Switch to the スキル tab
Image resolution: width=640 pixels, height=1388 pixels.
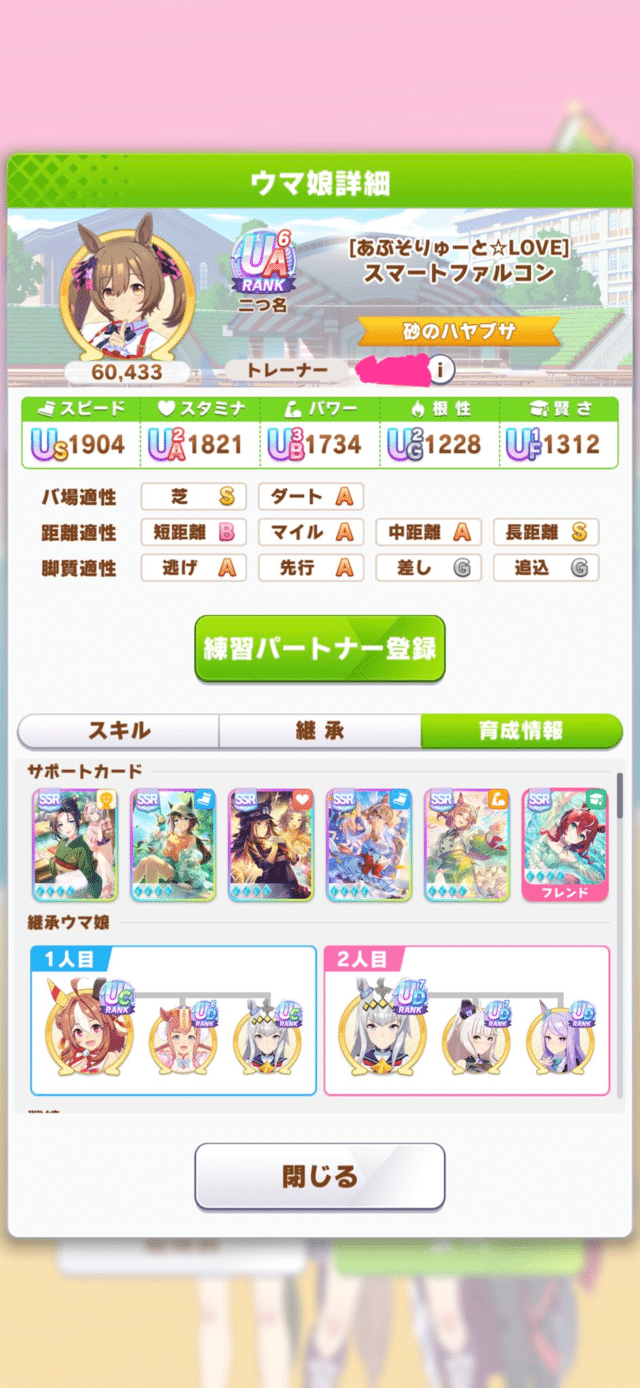coord(119,731)
